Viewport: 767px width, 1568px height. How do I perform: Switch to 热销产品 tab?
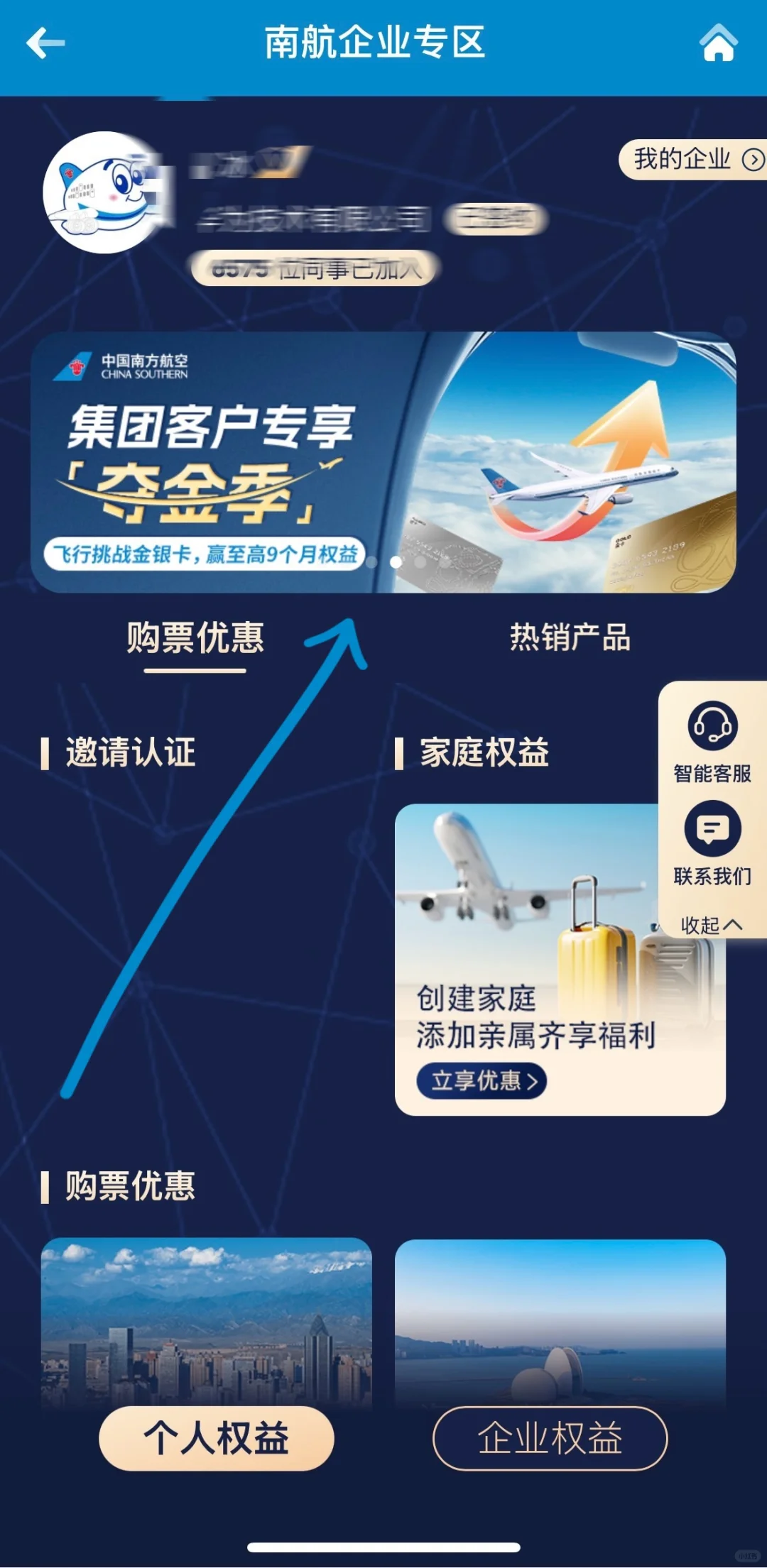(x=570, y=637)
